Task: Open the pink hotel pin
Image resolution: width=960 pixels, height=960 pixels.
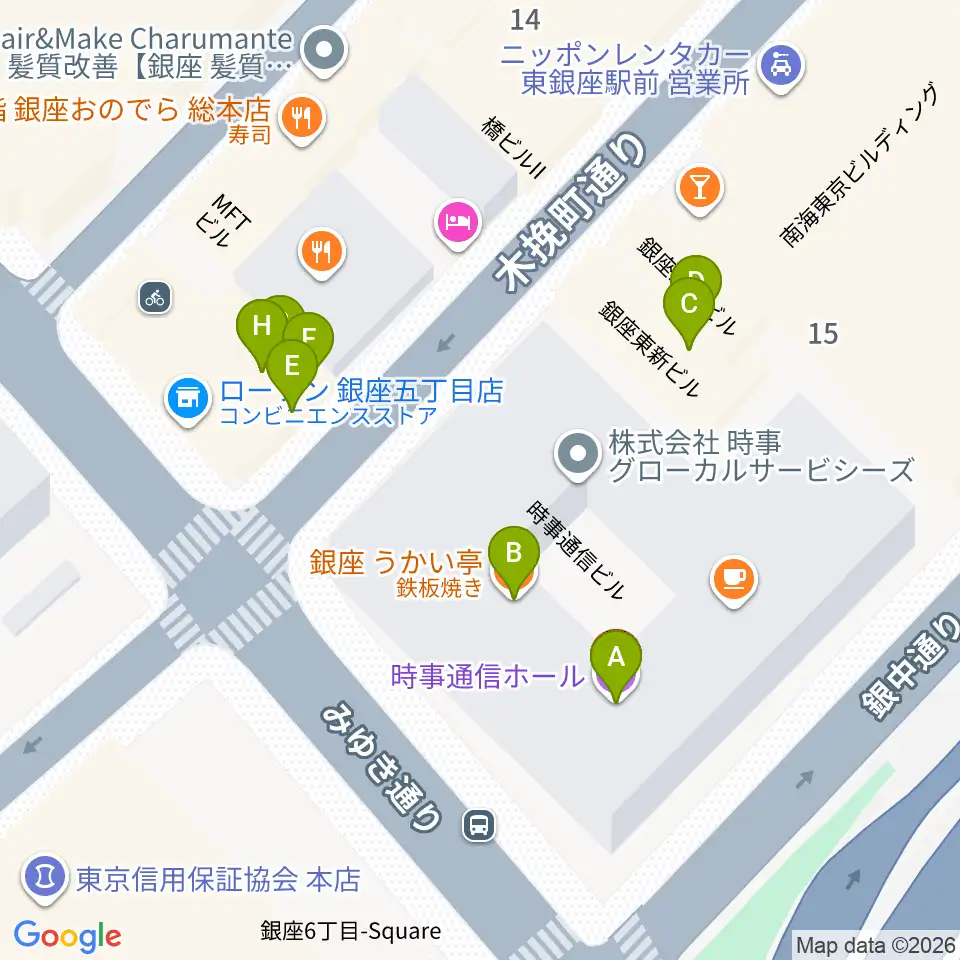Action: tap(457, 223)
